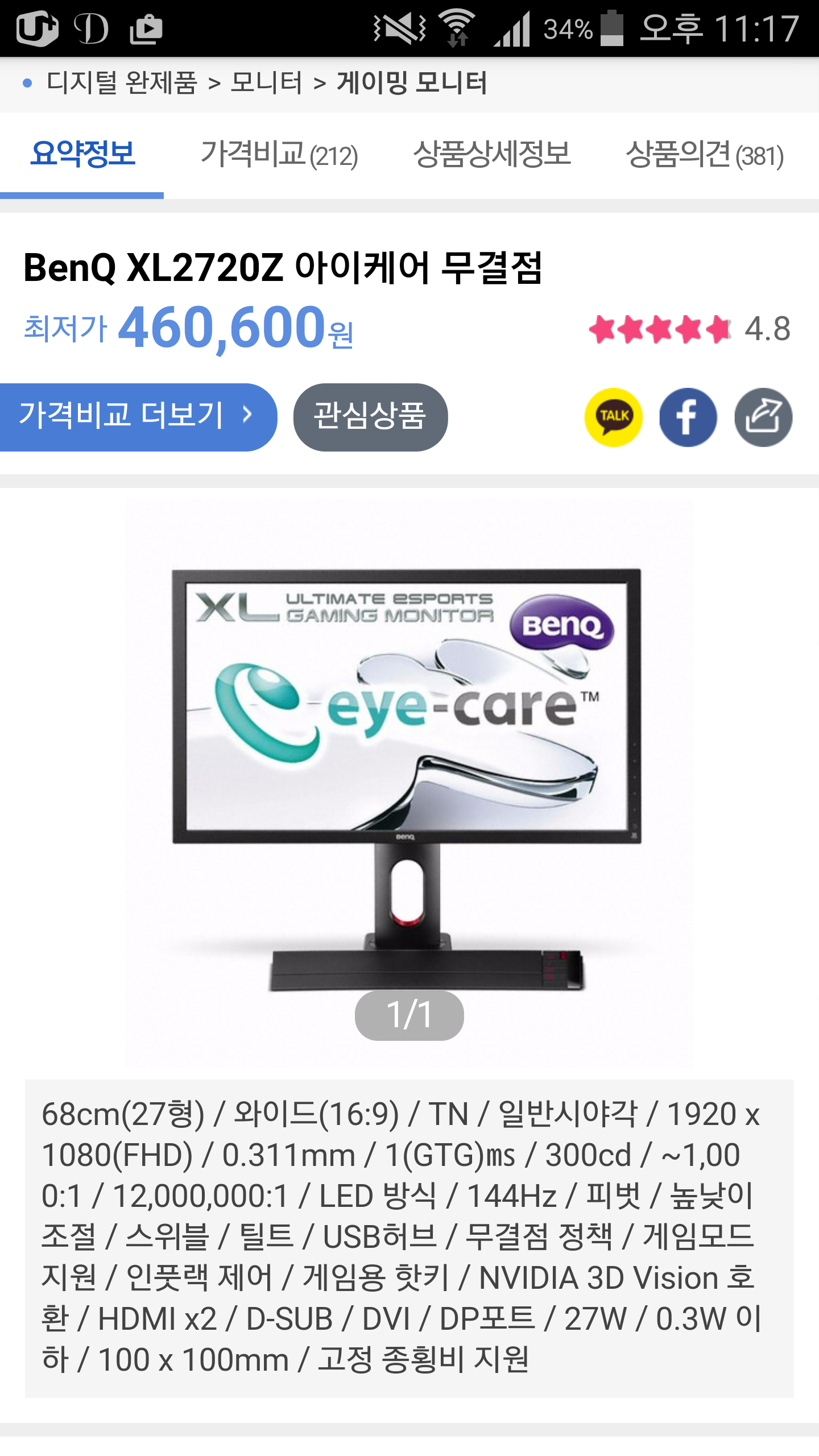Open the 게이밍 모니터 breadcrumb category
This screenshot has width=819, height=1456.
412,83
